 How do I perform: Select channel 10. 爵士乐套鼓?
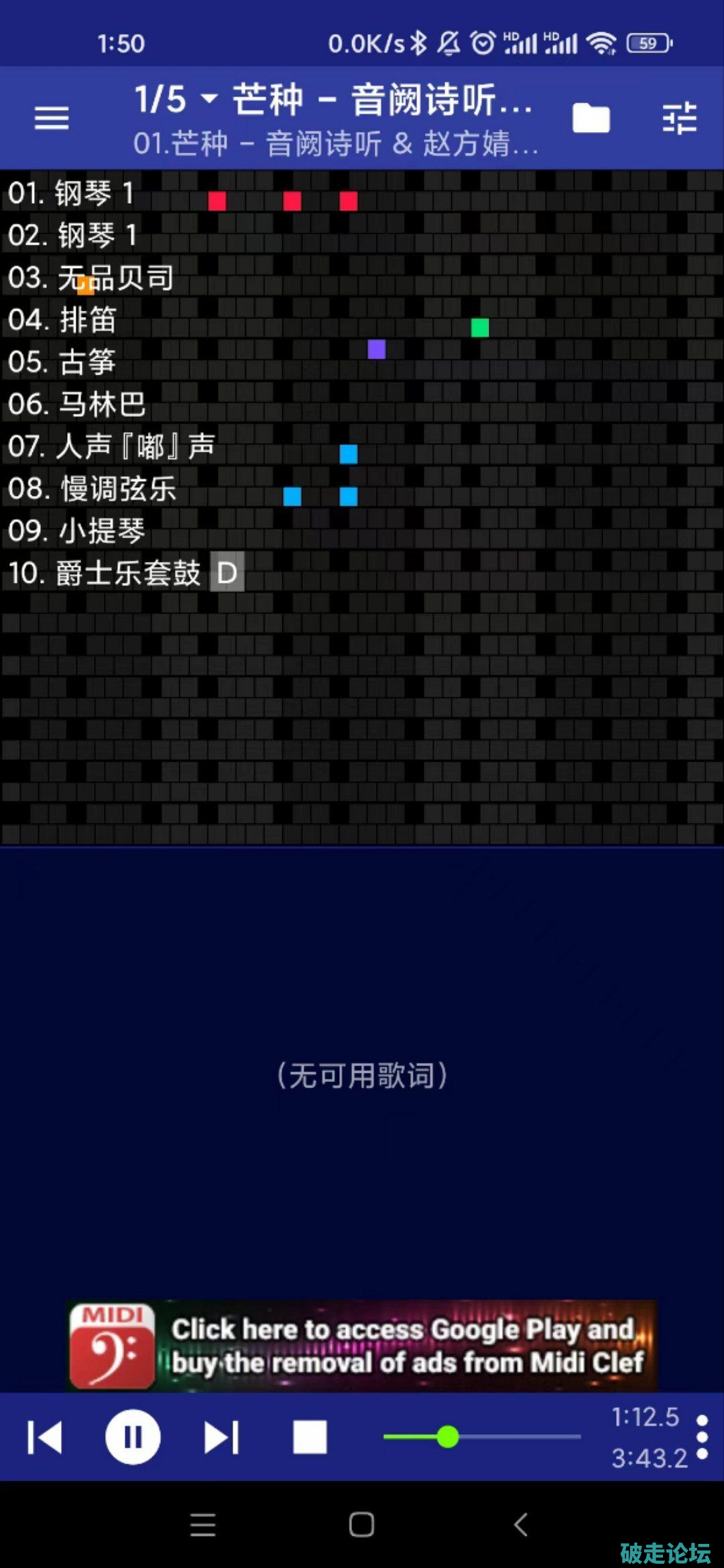point(105,573)
